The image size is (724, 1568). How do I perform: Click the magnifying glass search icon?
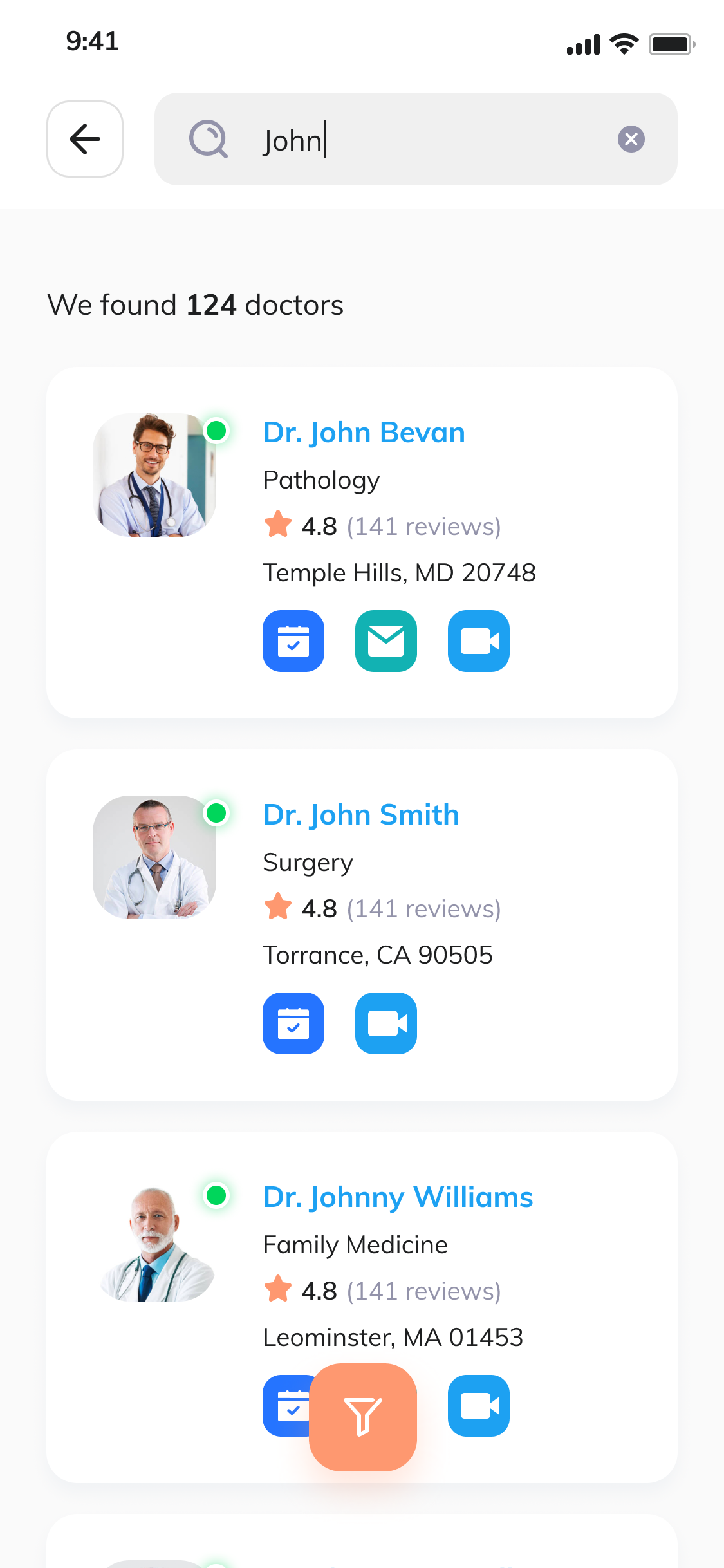[209, 139]
